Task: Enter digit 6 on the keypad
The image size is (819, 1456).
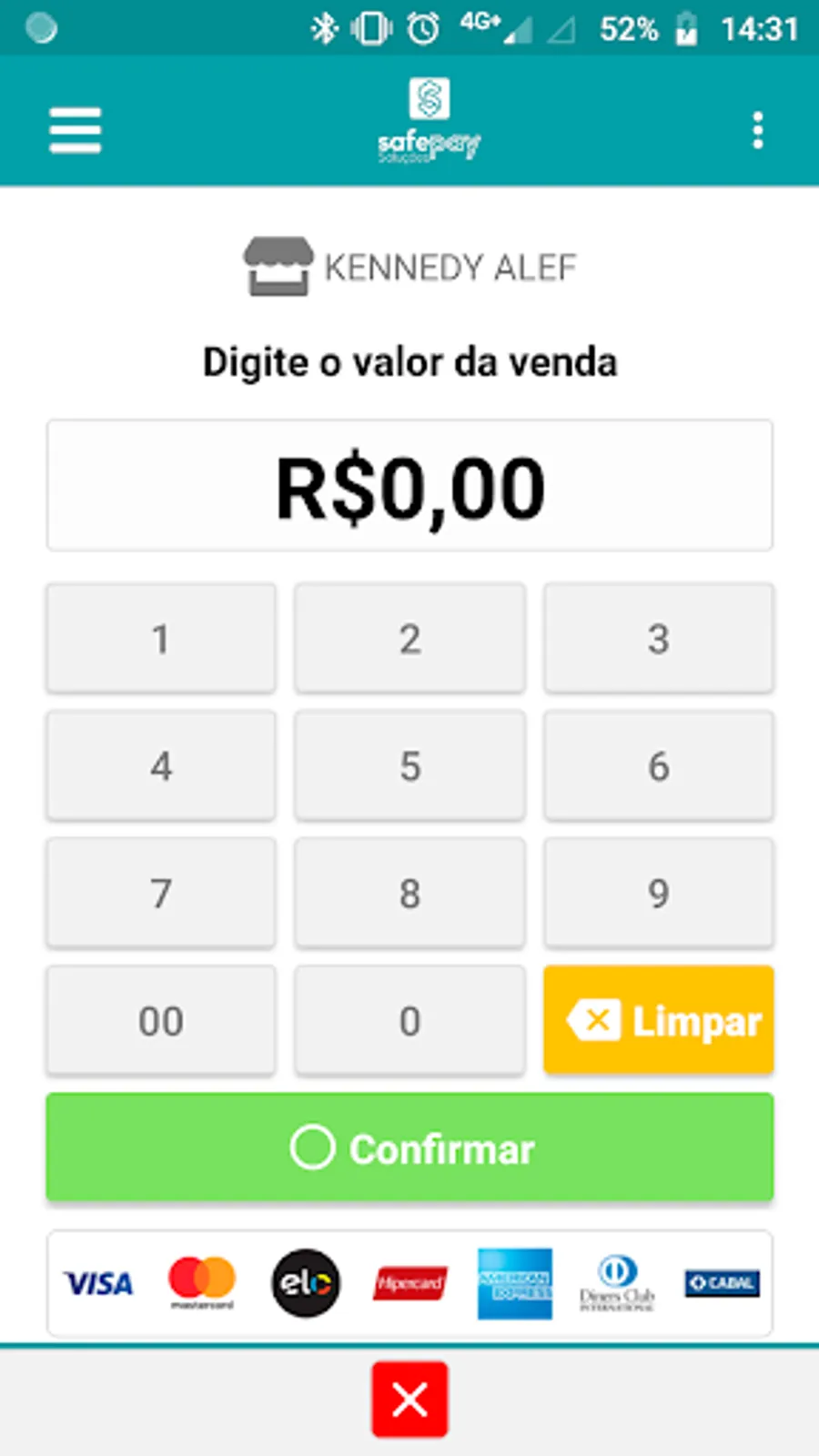Action: click(658, 766)
